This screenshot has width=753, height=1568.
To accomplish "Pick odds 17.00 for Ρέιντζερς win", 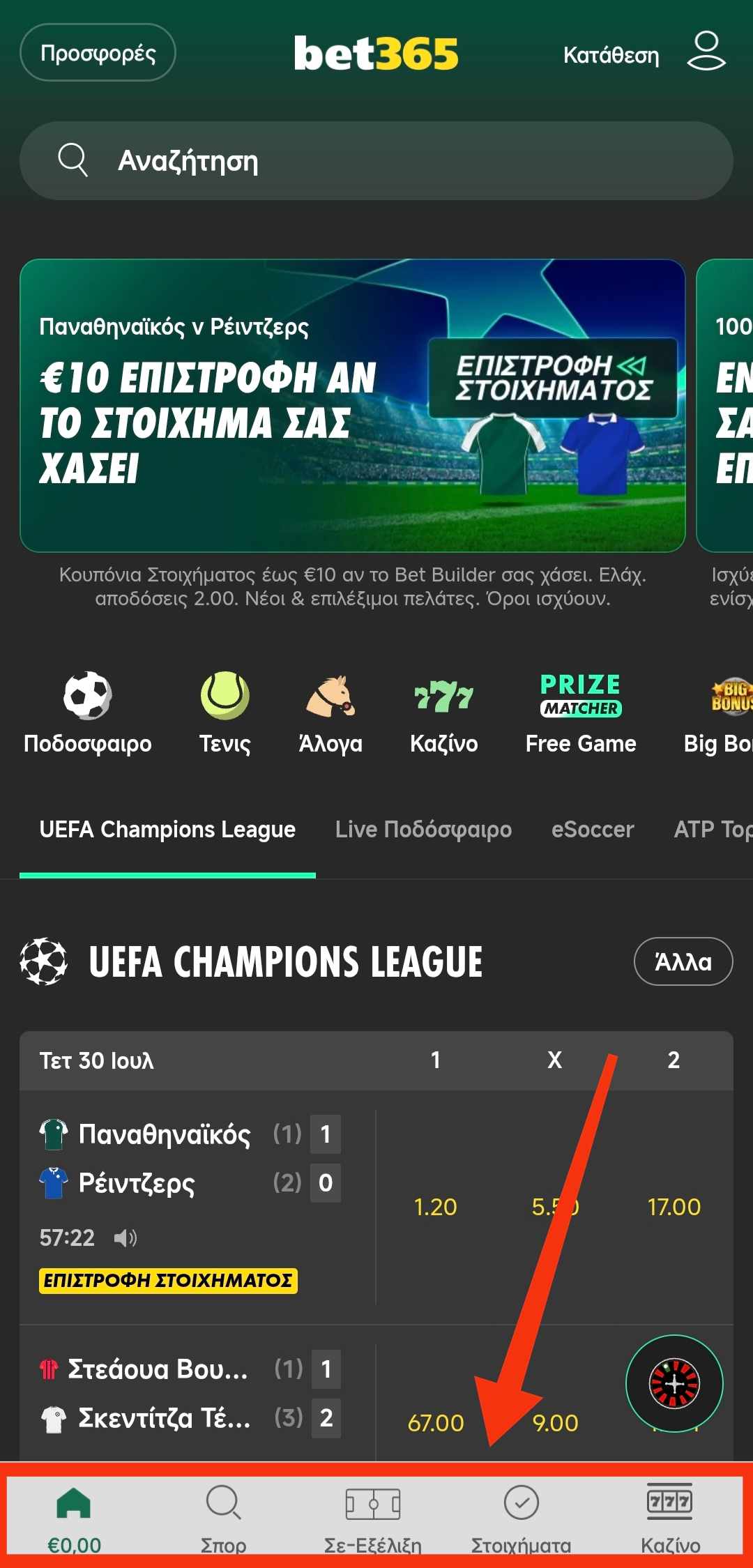I will 674,1207.
